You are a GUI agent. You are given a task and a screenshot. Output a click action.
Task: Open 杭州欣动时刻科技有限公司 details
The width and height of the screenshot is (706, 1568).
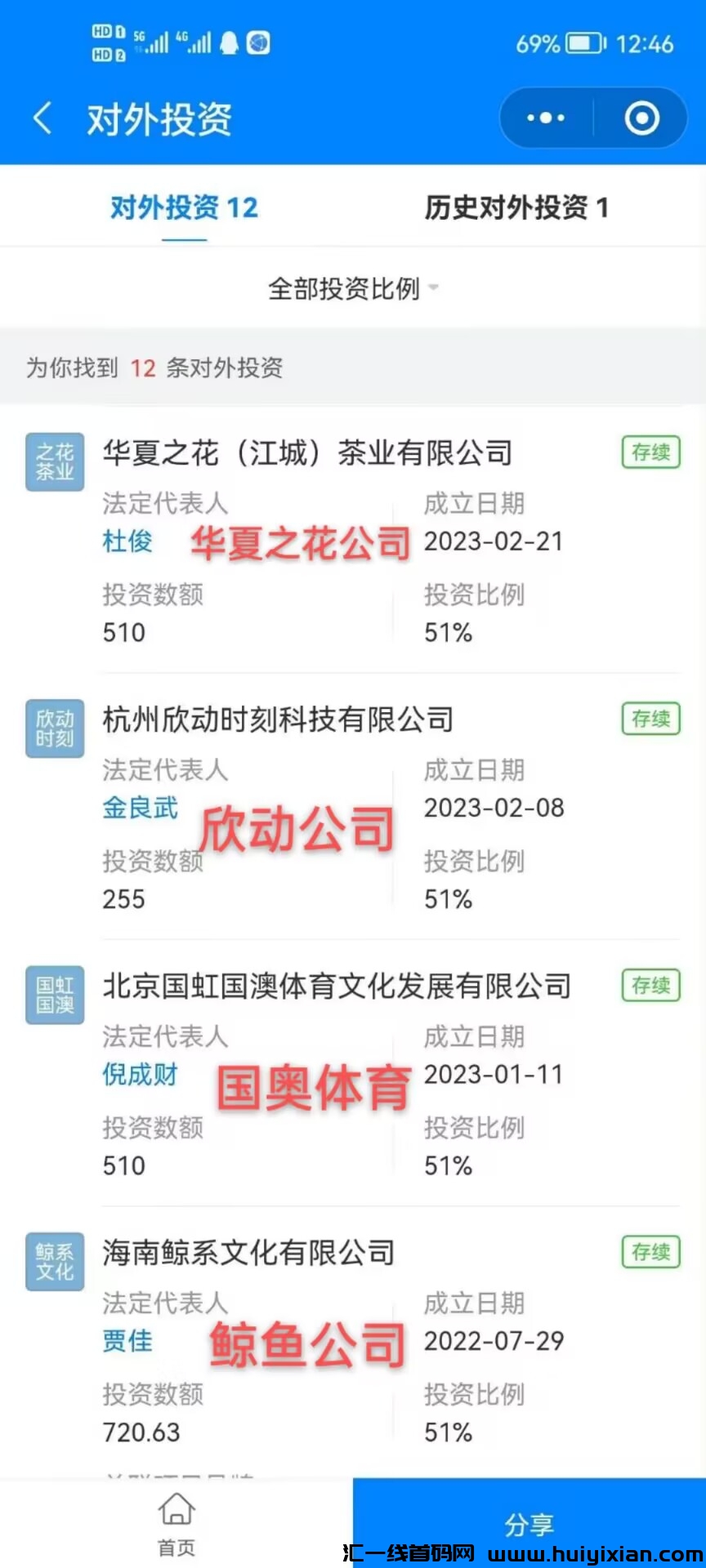(x=278, y=719)
